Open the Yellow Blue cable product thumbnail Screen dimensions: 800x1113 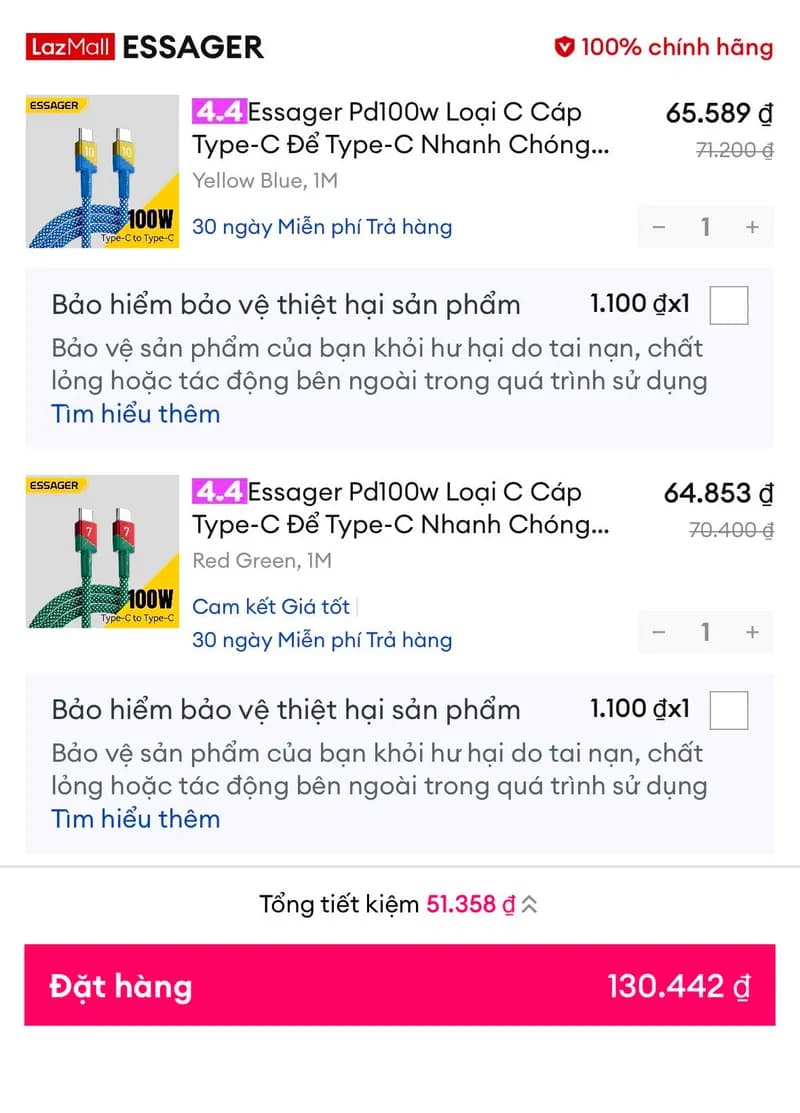click(x=101, y=170)
